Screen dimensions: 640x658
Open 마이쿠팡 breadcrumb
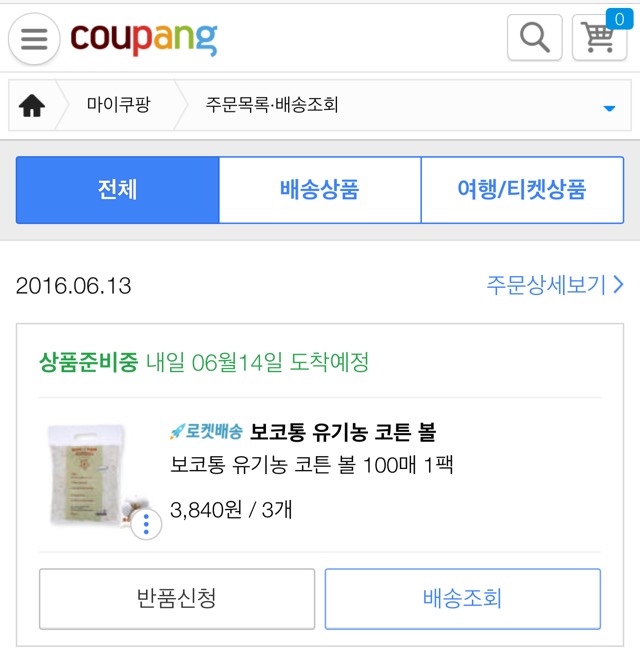118,105
